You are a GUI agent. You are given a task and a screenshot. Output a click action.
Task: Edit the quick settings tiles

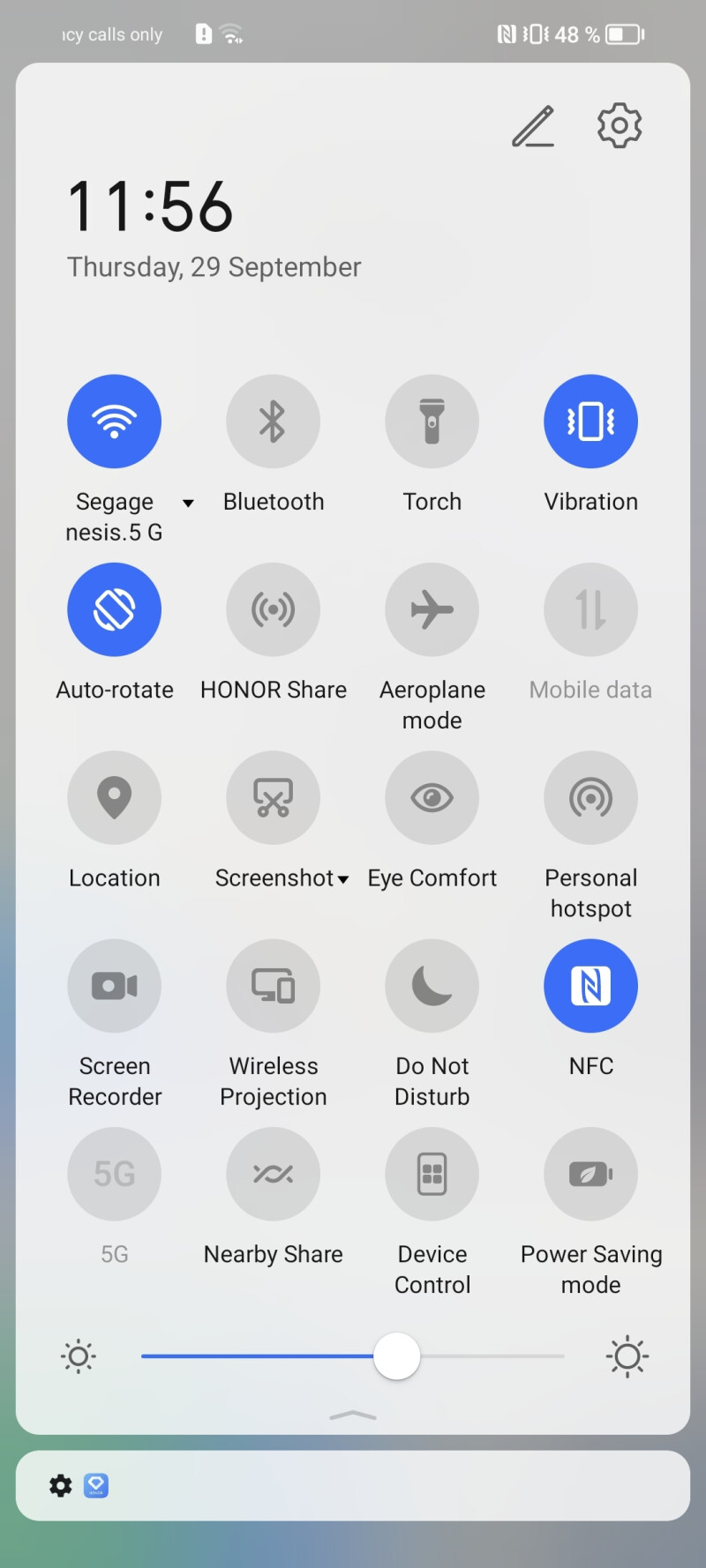coord(533,127)
